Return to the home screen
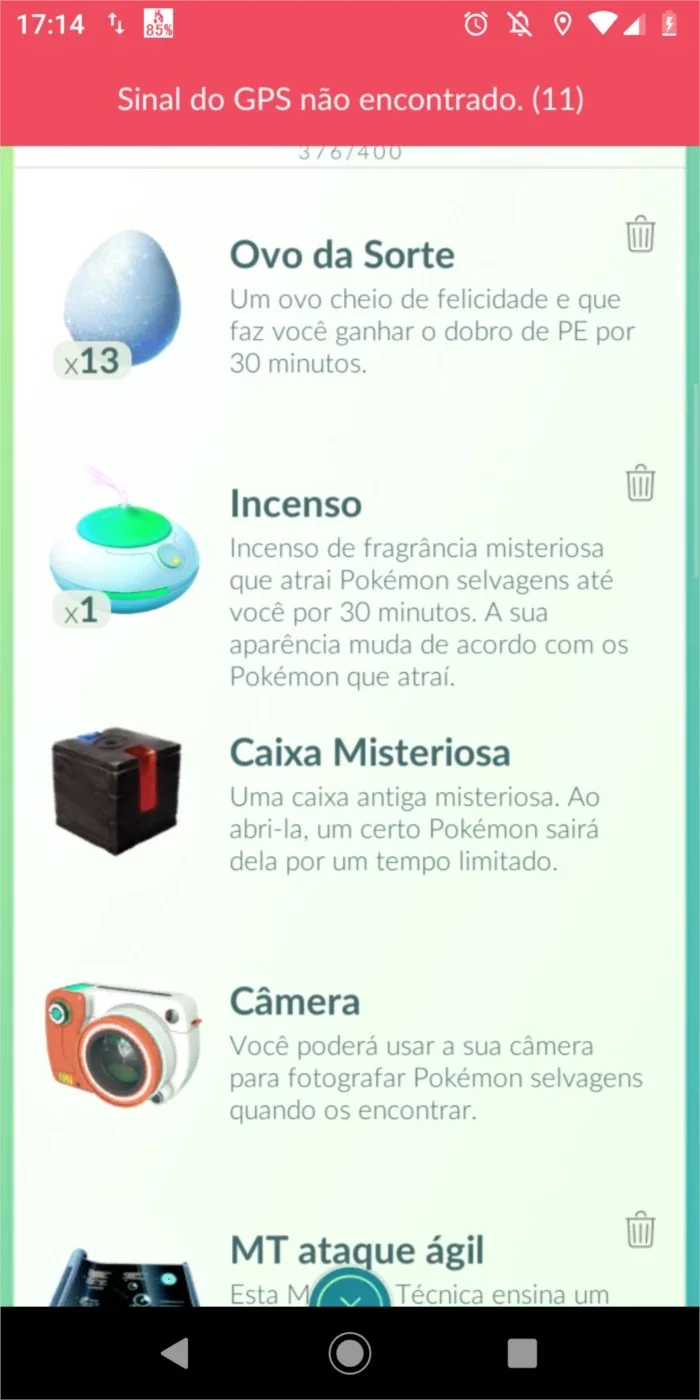 (x=350, y=1353)
